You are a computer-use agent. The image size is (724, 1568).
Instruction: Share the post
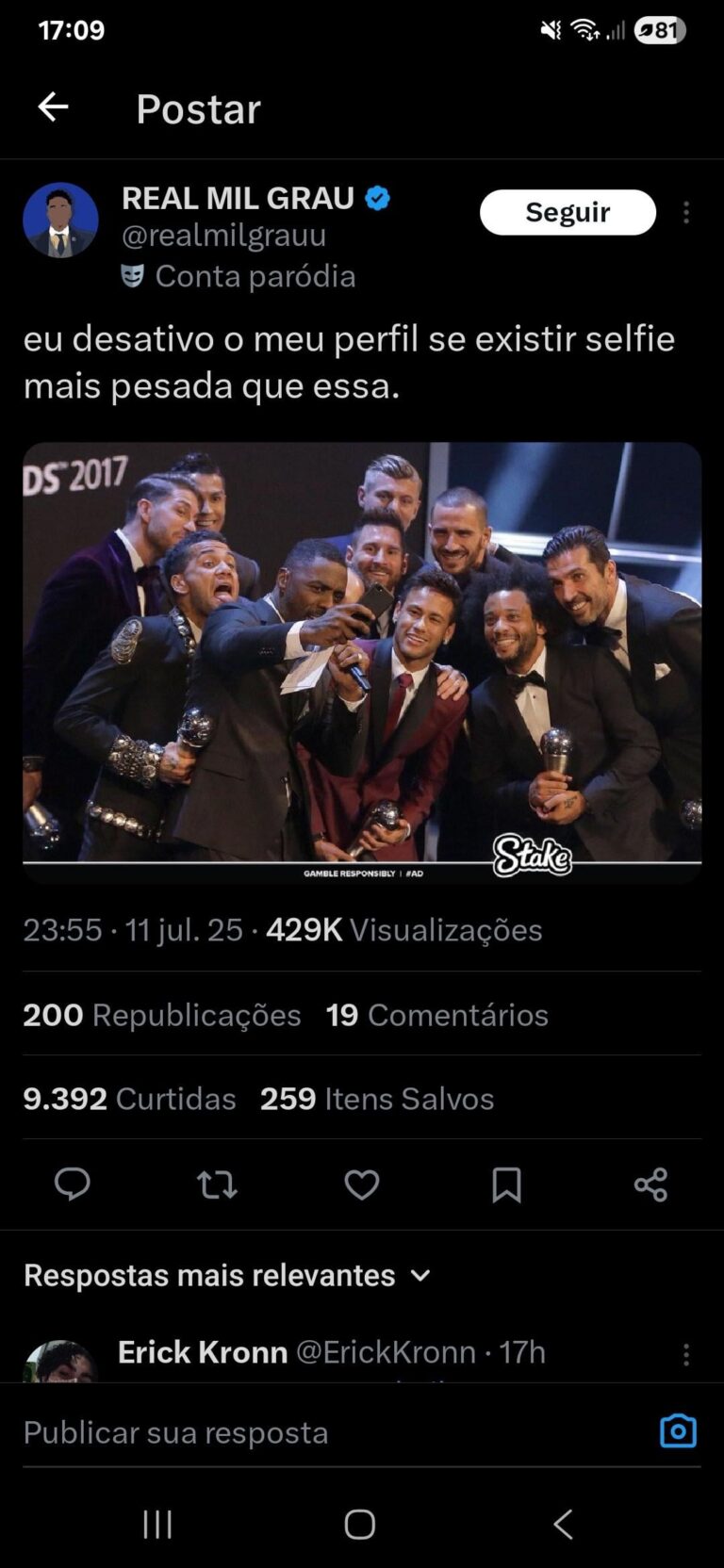click(650, 1184)
